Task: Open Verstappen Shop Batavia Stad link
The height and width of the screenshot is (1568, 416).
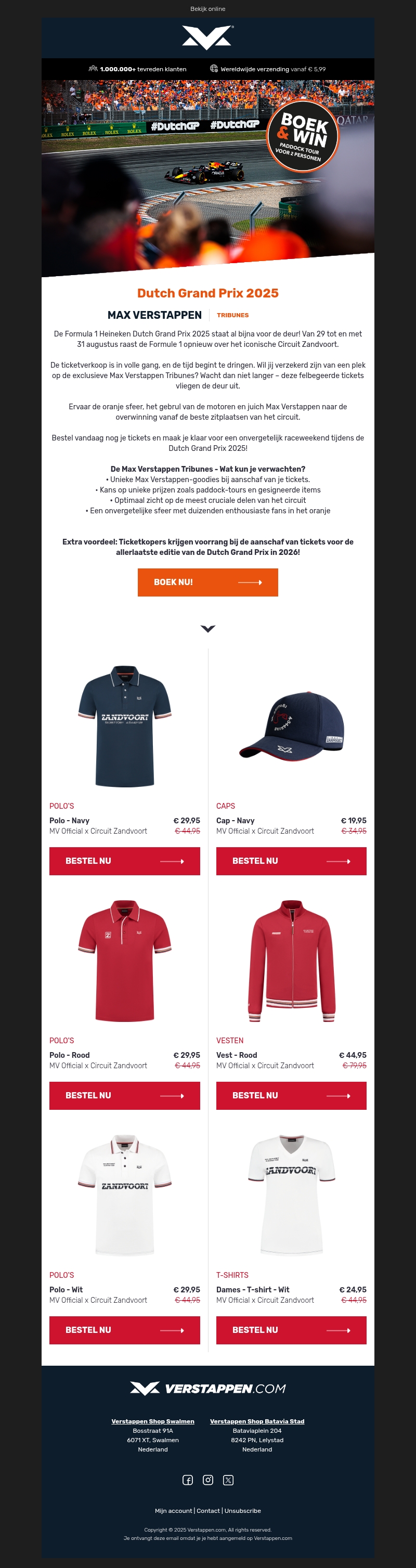Action: pos(257,1421)
